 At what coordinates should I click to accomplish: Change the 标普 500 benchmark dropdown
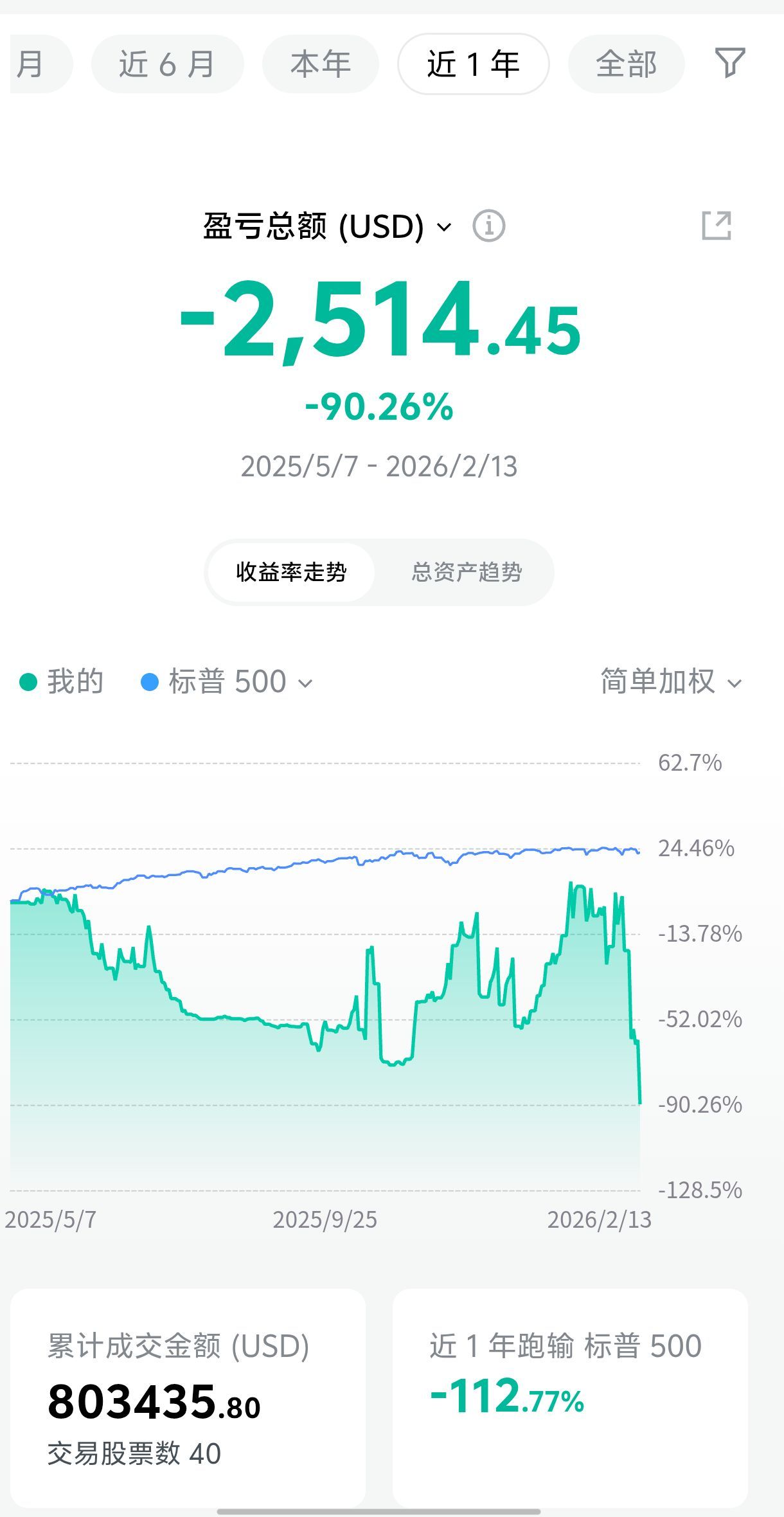click(x=227, y=681)
